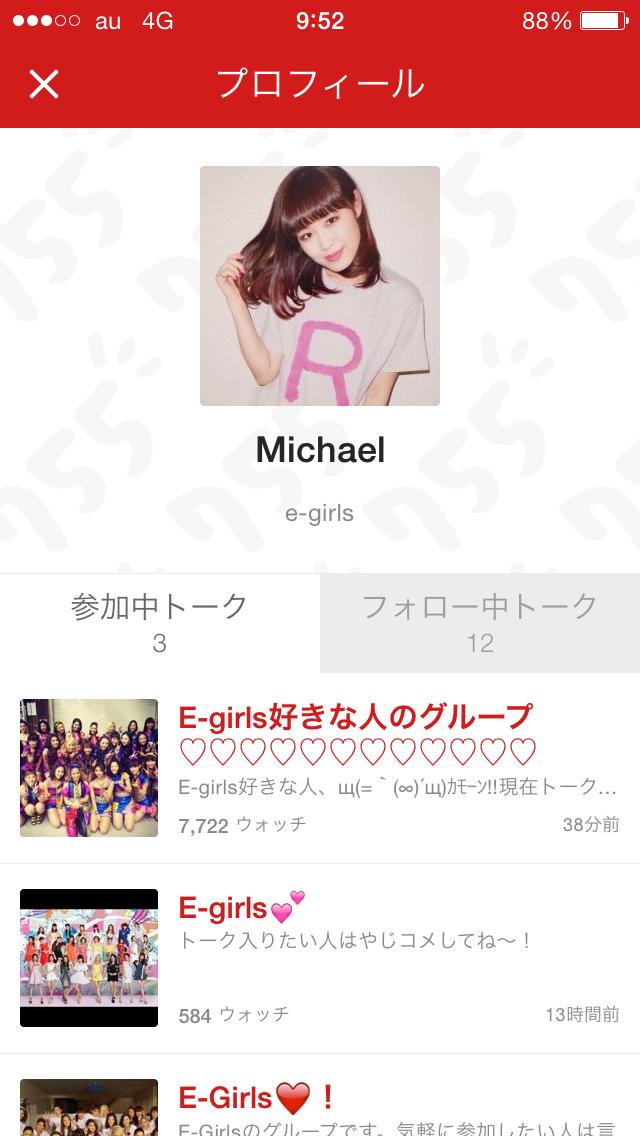Close the profile screen
The height and width of the screenshot is (1136, 640).
pyautogui.click(x=44, y=84)
